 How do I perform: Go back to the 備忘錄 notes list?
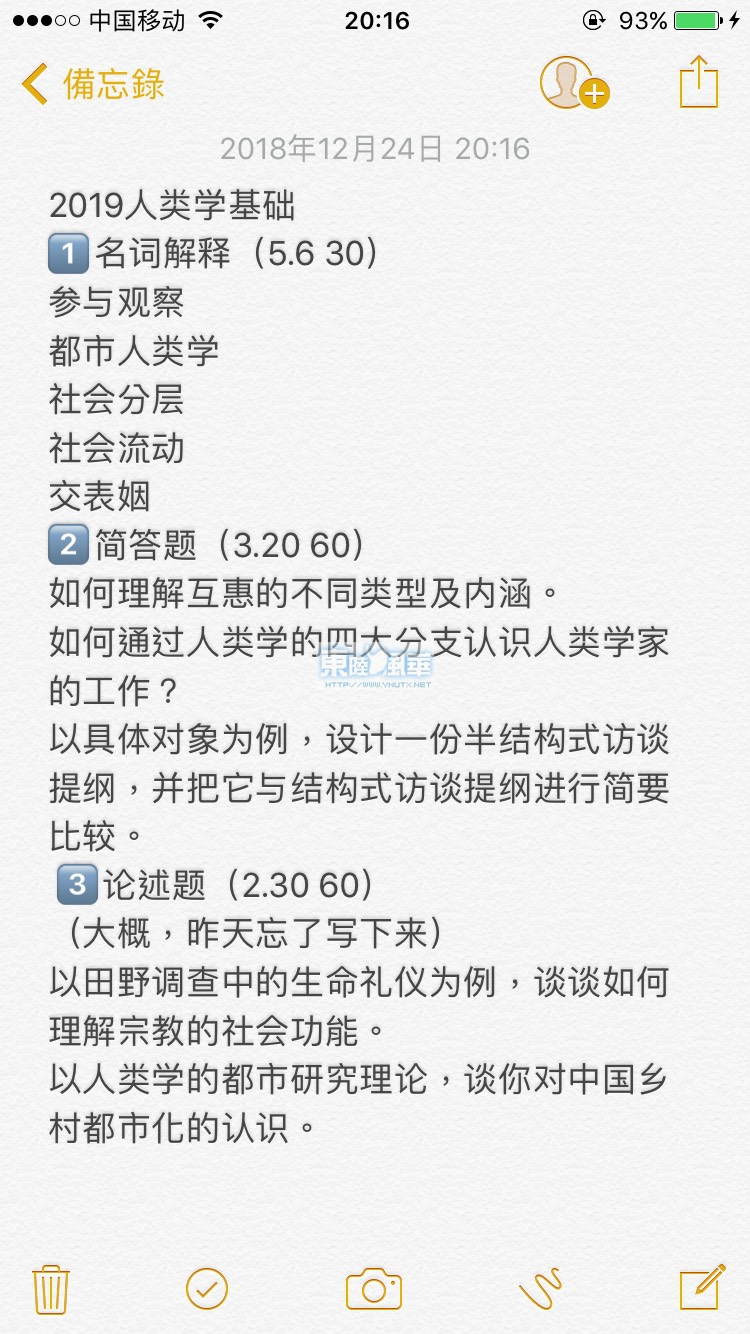tap(93, 84)
